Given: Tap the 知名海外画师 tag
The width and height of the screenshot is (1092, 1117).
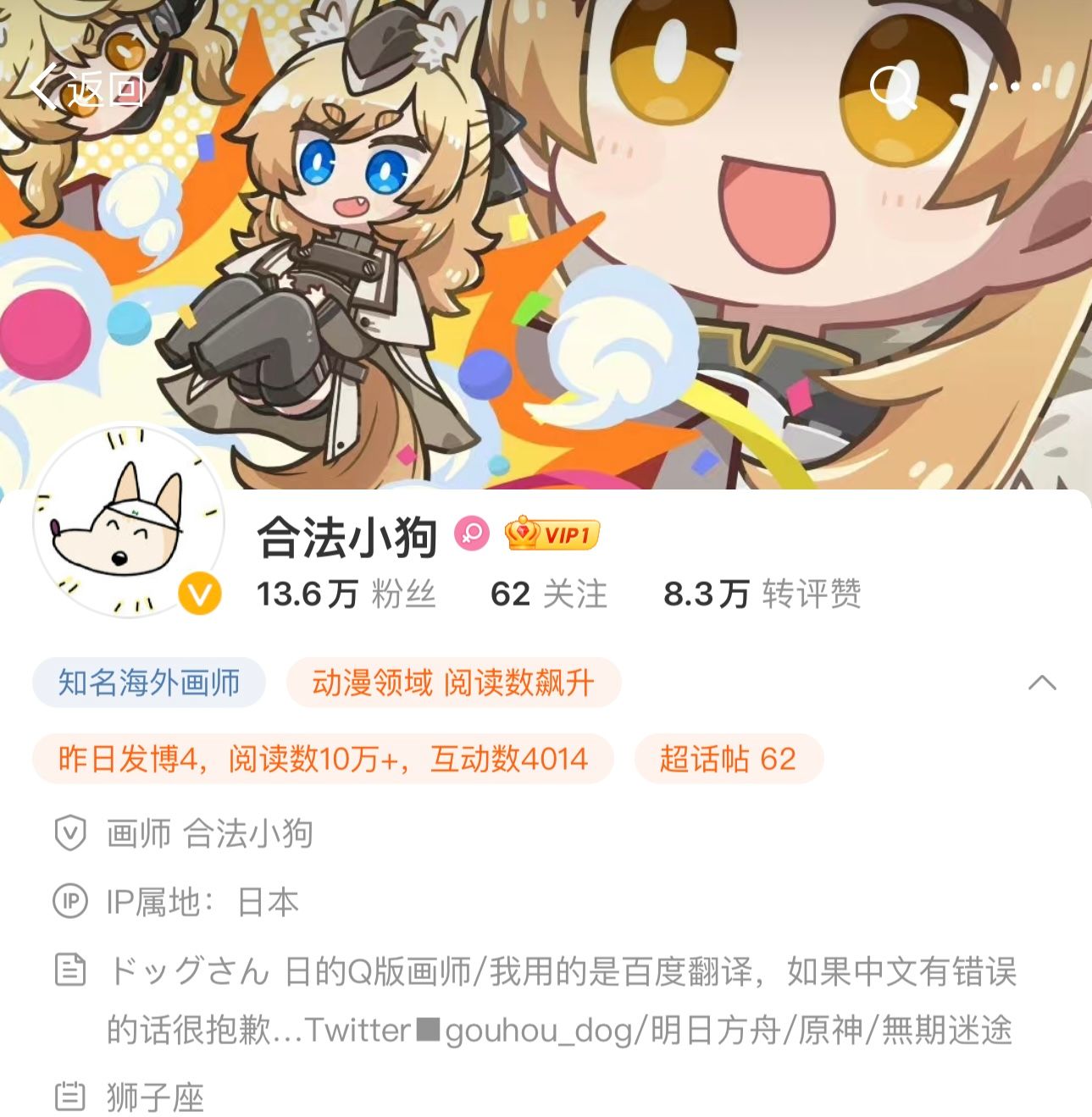Looking at the screenshot, I should [149, 683].
